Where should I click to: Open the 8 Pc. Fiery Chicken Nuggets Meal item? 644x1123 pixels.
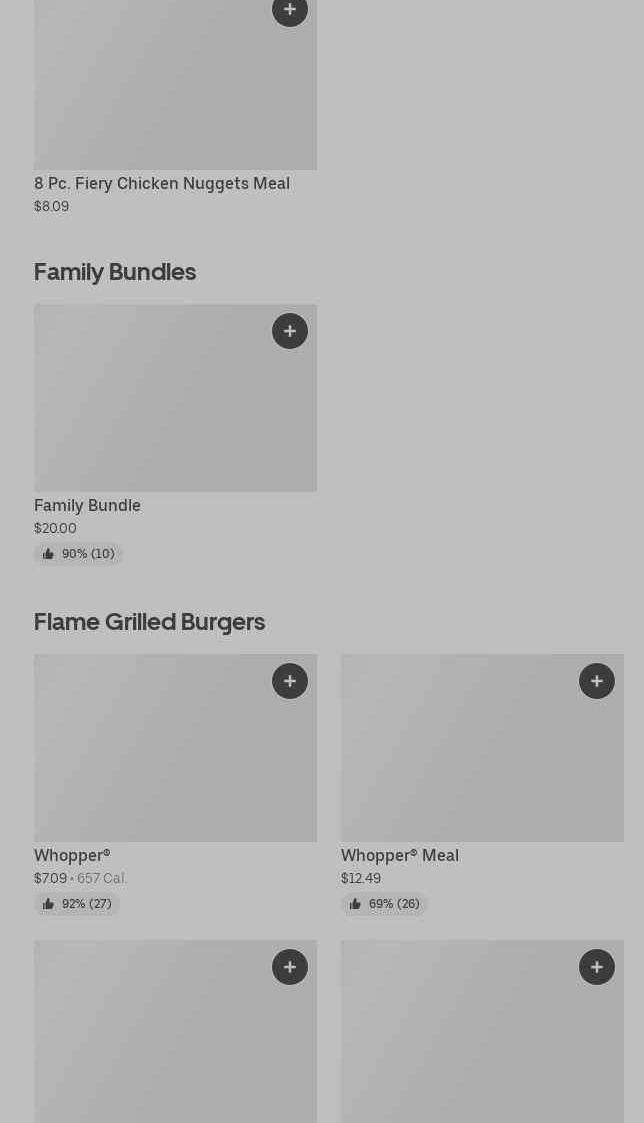pos(162,183)
